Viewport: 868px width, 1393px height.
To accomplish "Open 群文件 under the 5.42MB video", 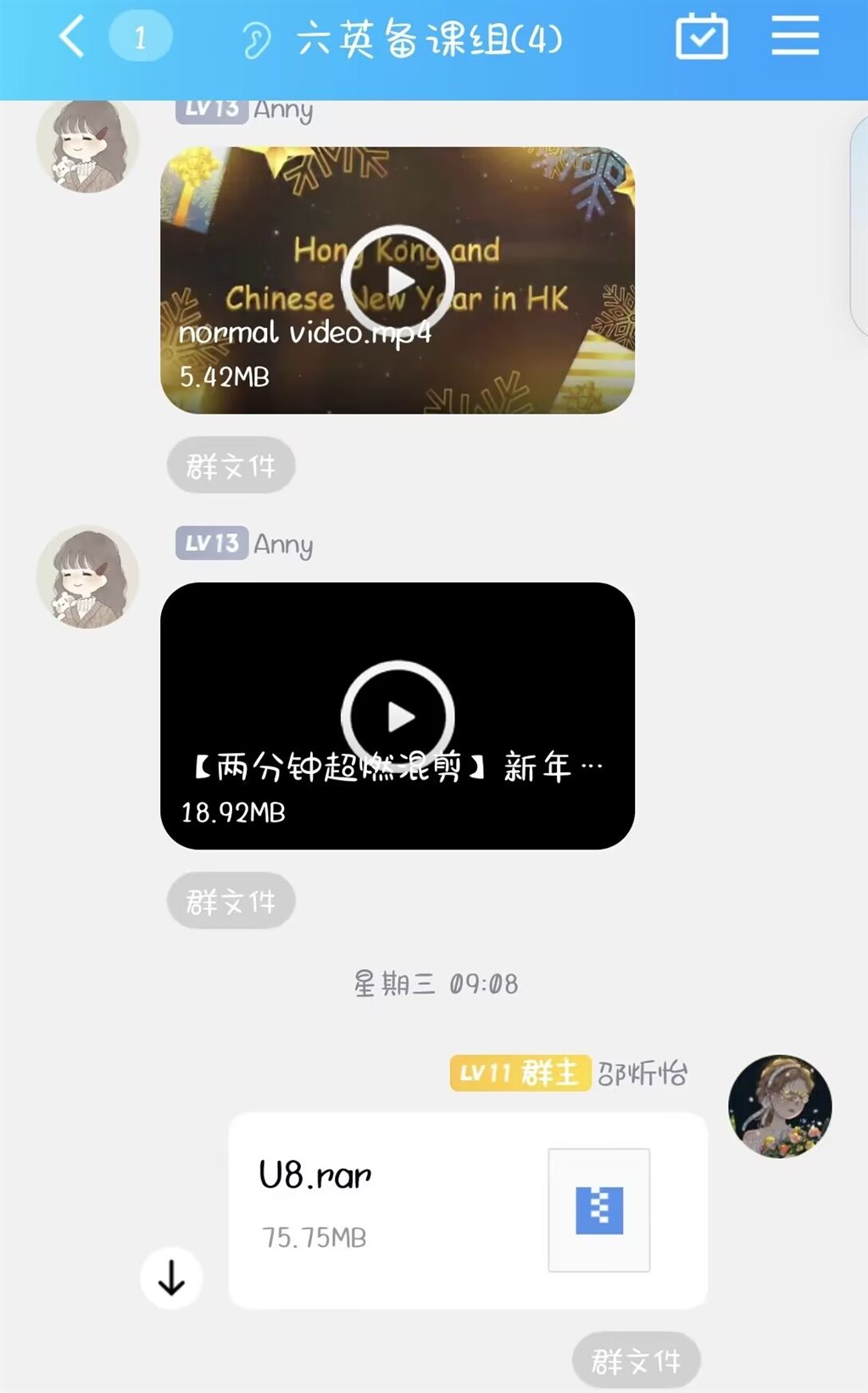I will [231, 465].
